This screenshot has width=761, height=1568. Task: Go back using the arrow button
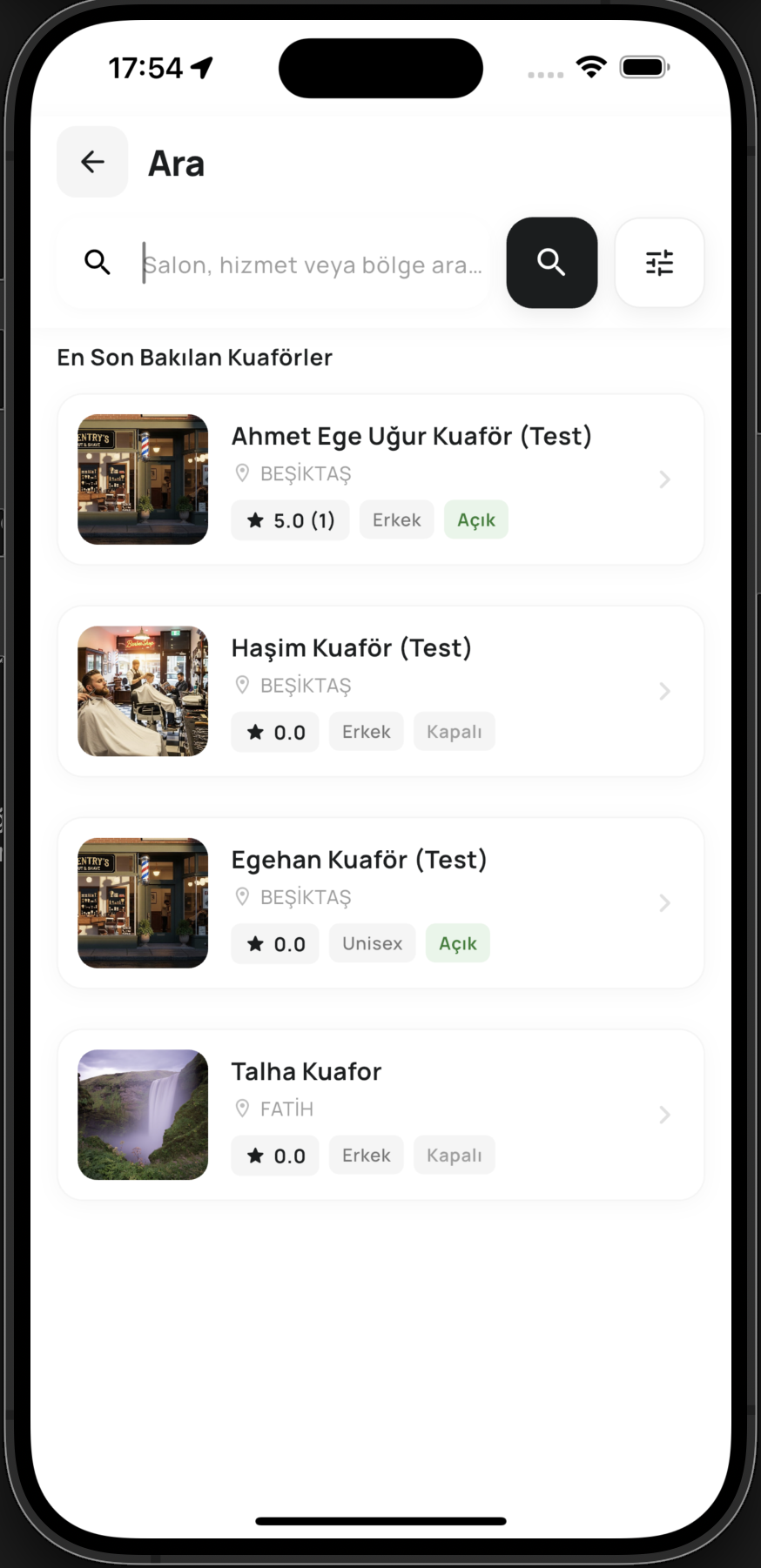point(92,162)
